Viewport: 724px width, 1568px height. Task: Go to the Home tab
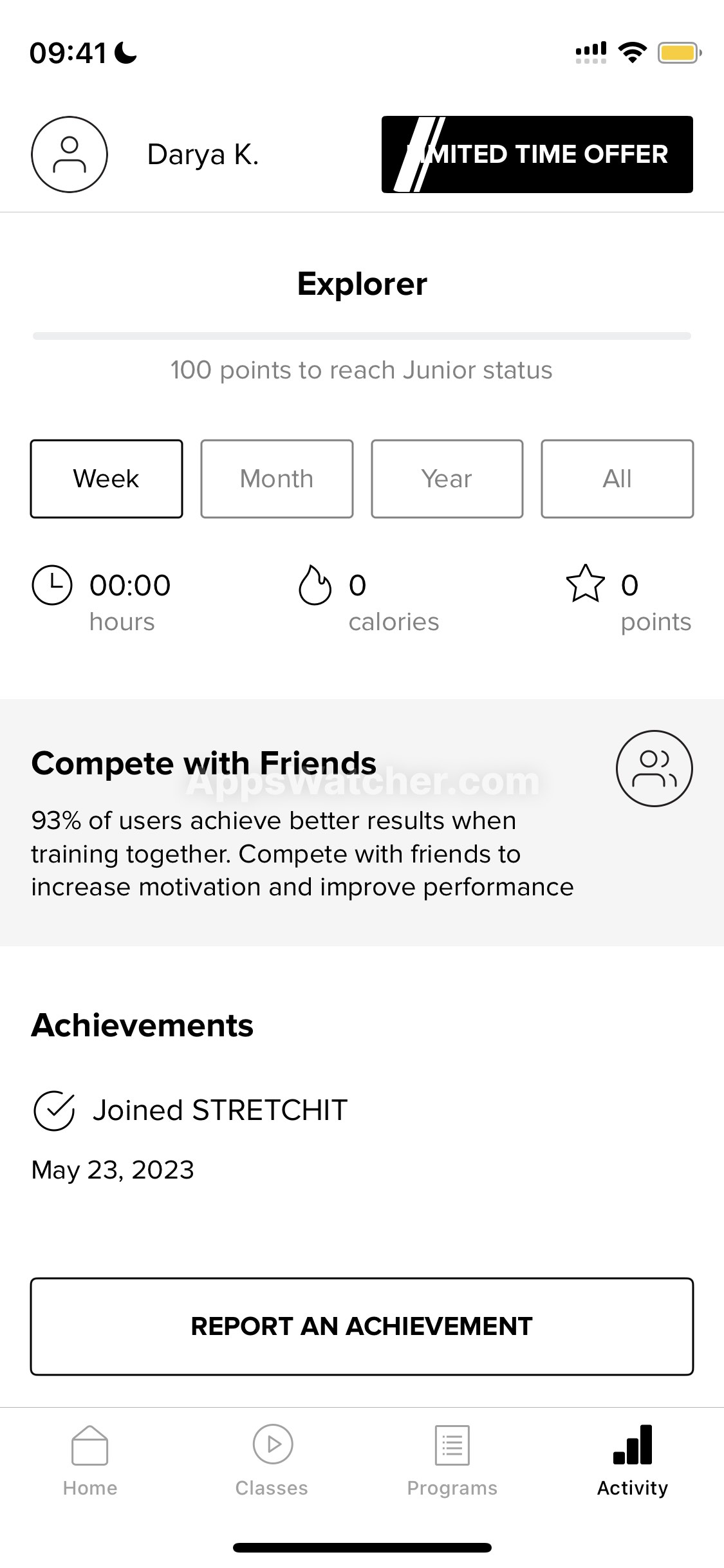(90, 1461)
